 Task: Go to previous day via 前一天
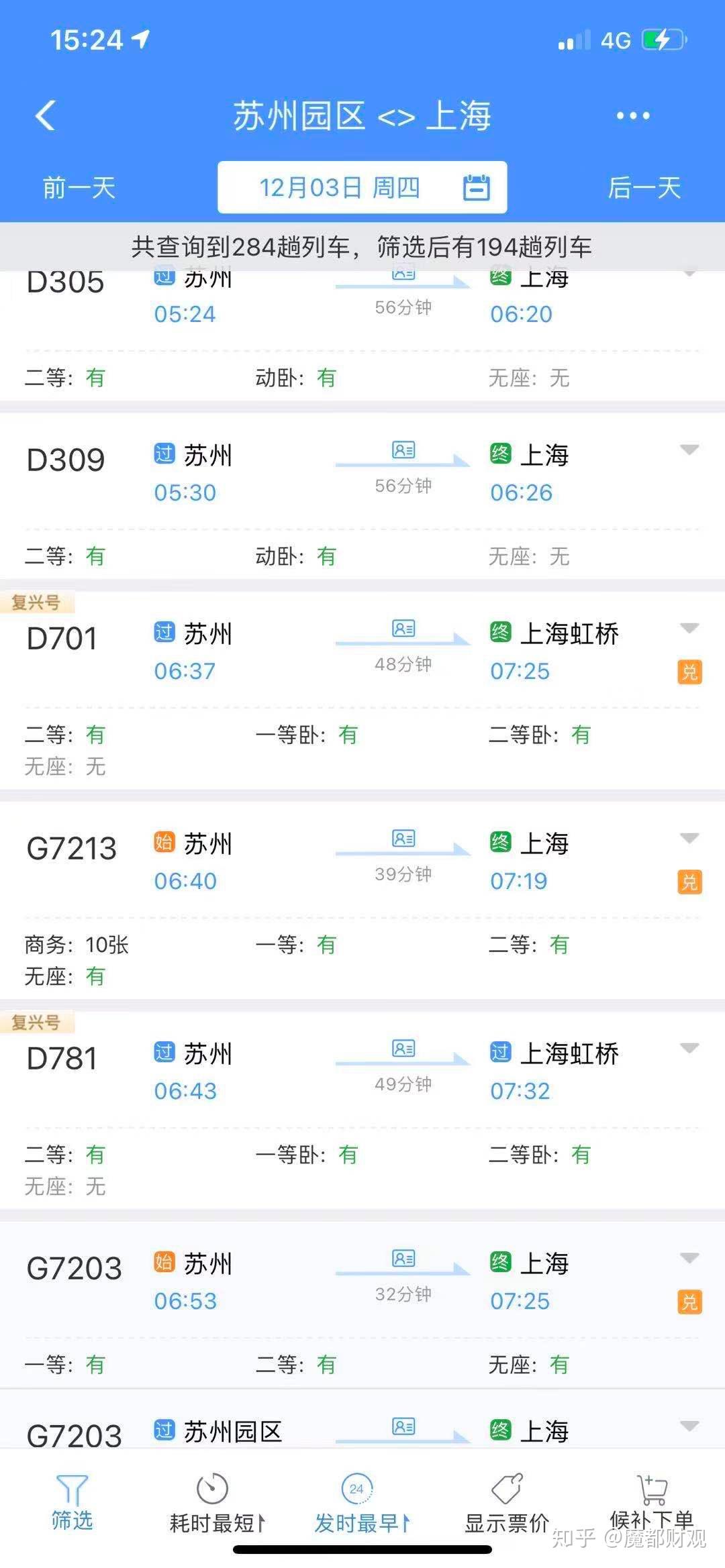(x=79, y=189)
